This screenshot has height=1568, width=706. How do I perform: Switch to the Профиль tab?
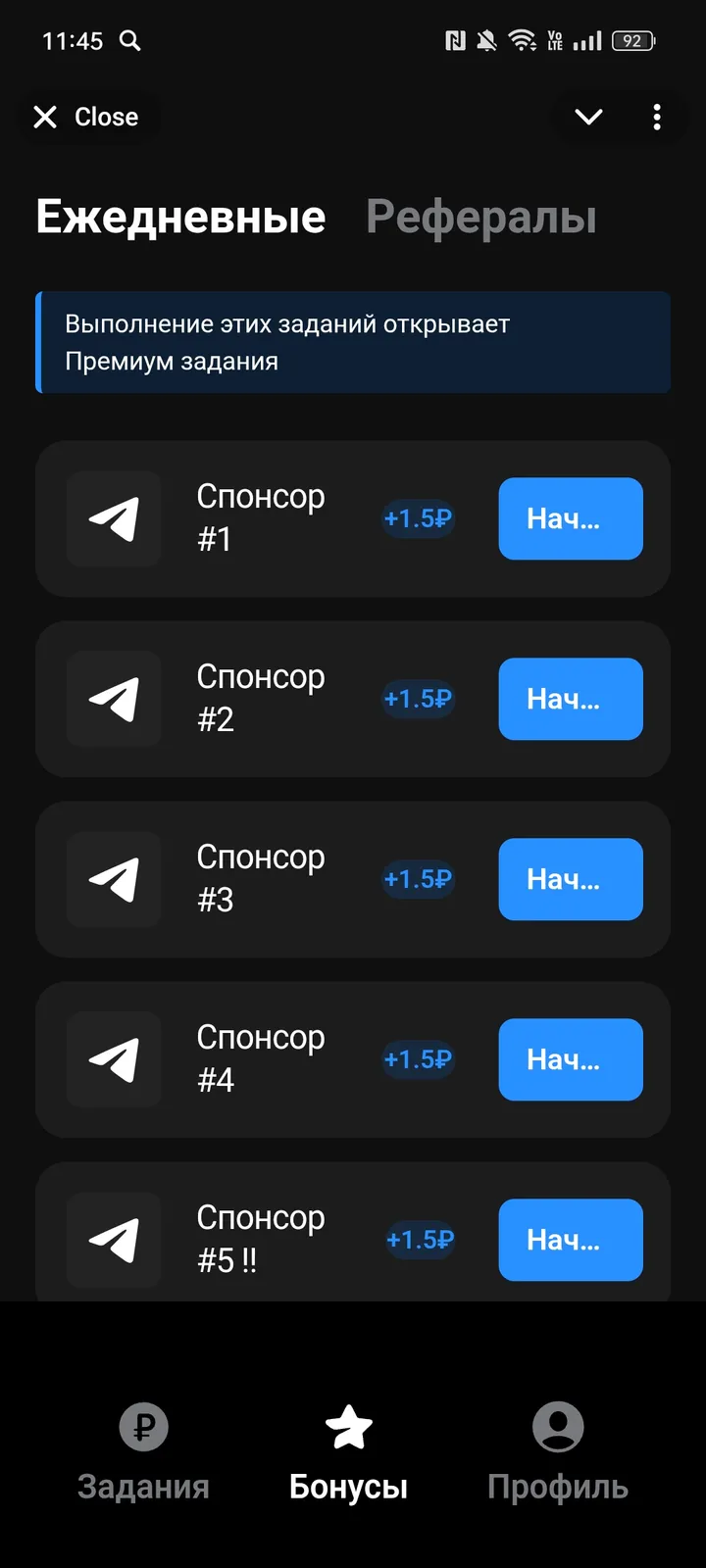tap(558, 1452)
